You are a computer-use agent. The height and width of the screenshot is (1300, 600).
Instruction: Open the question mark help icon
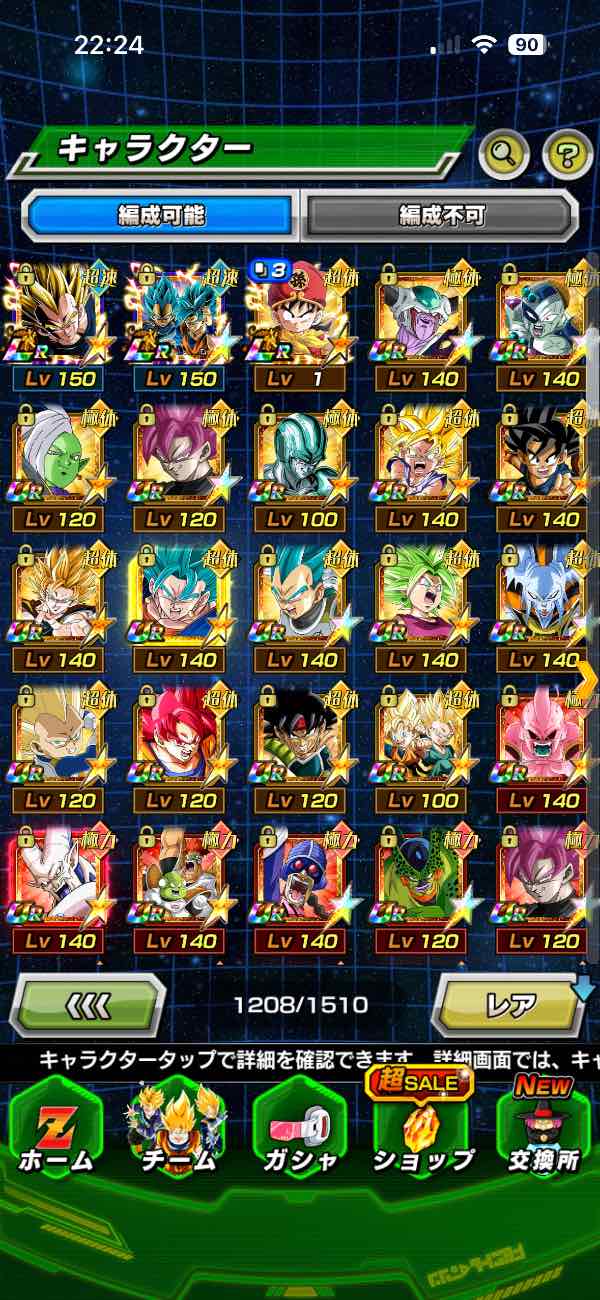tap(567, 154)
